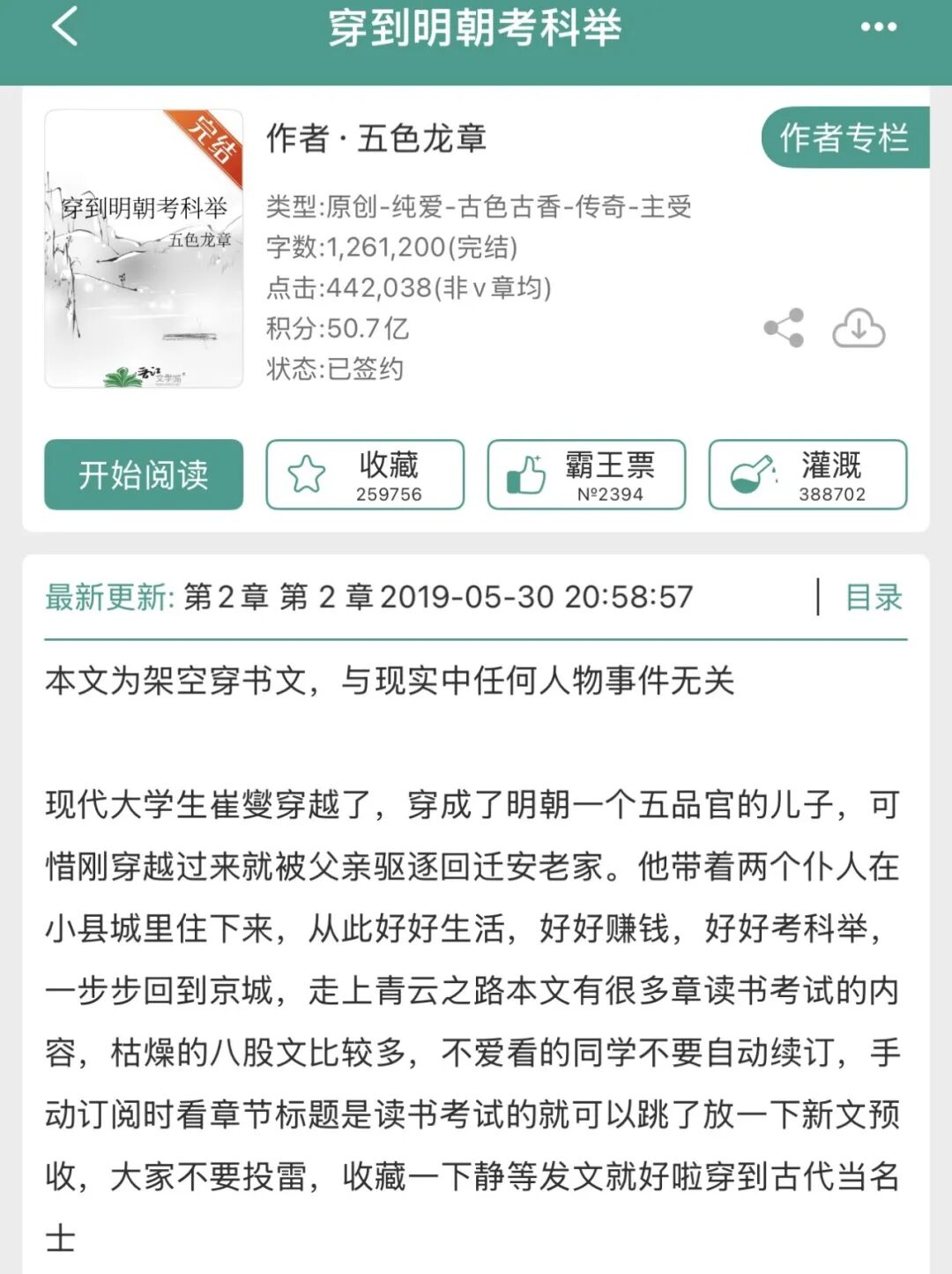Image resolution: width=952 pixels, height=1274 pixels.
Task: Open the latest updated chapter 第2章
Action: (437, 597)
